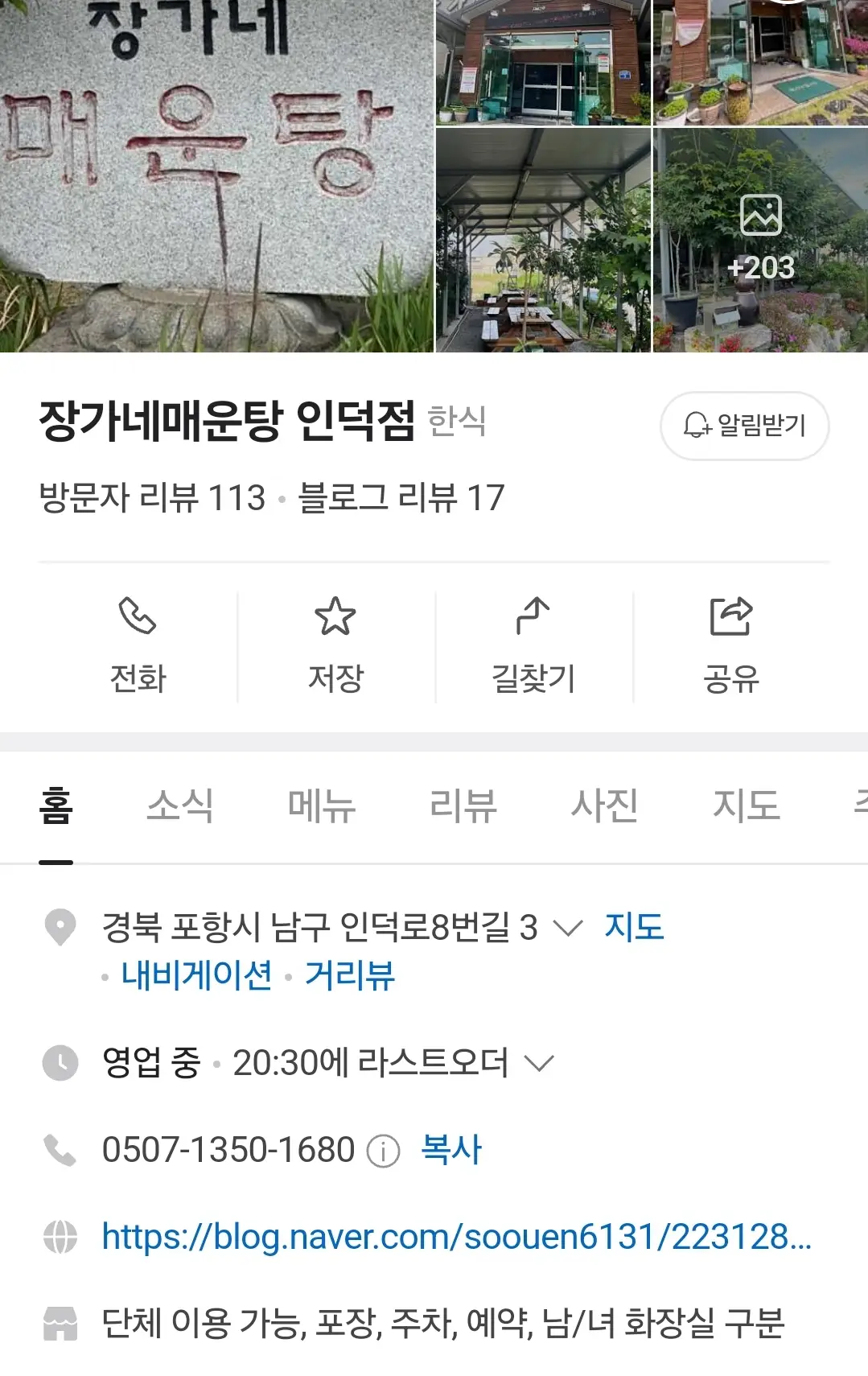Switch to the 소식 tab
This screenshot has height=1376, width=868.
point(180,805)
